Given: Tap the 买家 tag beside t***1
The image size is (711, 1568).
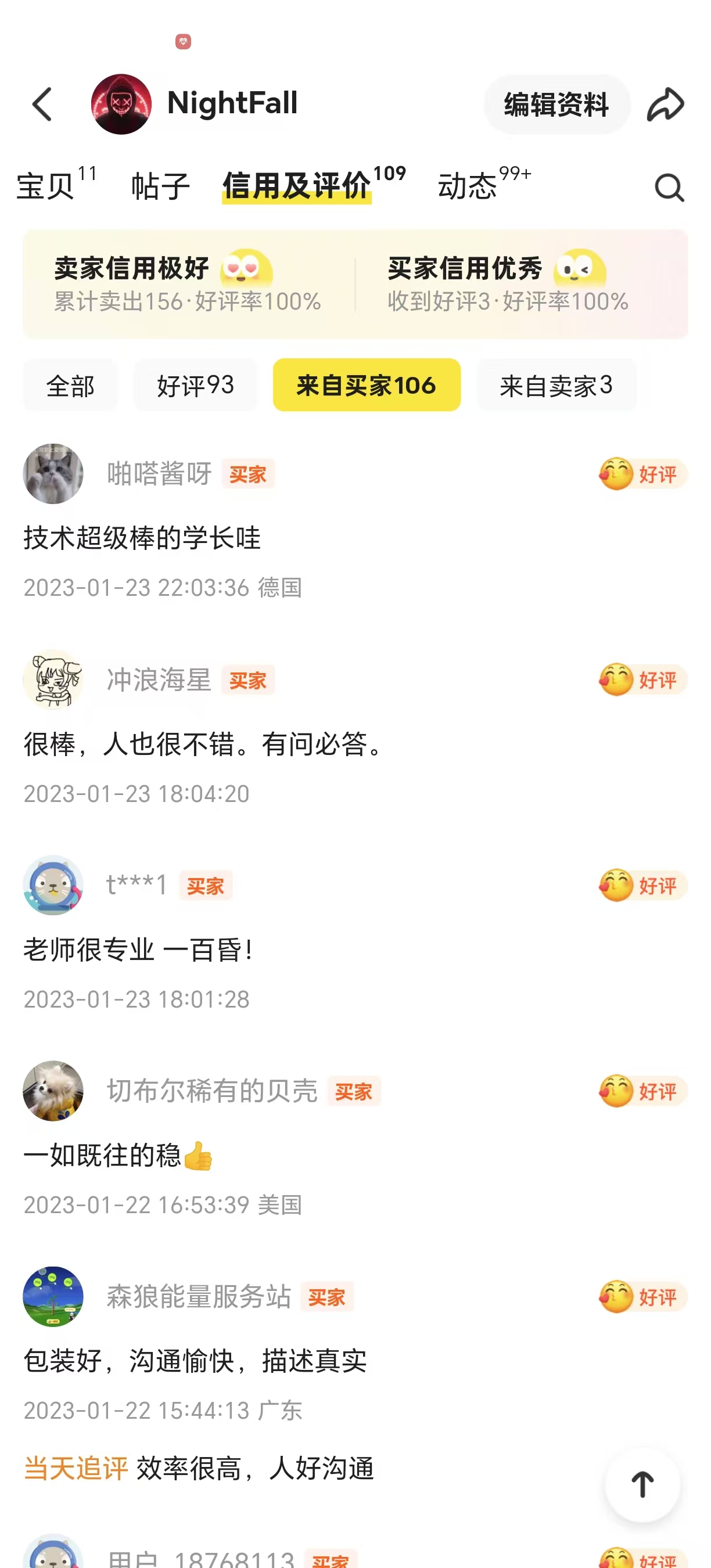Looking at the screenshot, I should (206, 887).
